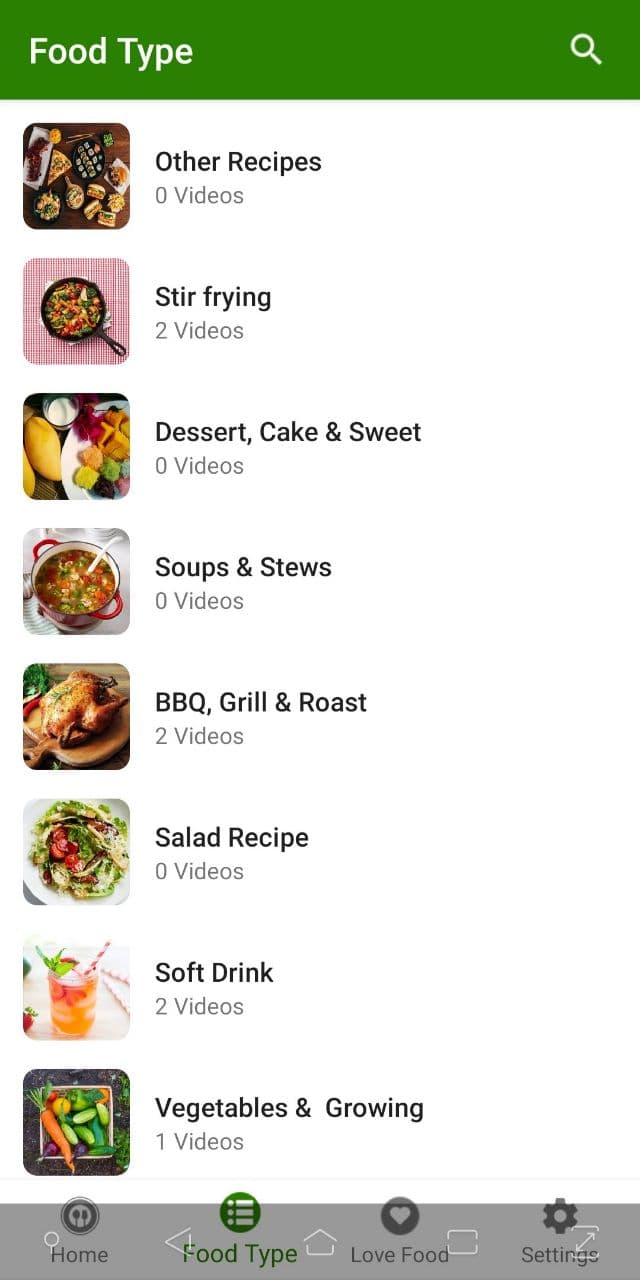Select the Food Type tab
This screenshot has height=1280, width=640.
[x=240, y=1230]
